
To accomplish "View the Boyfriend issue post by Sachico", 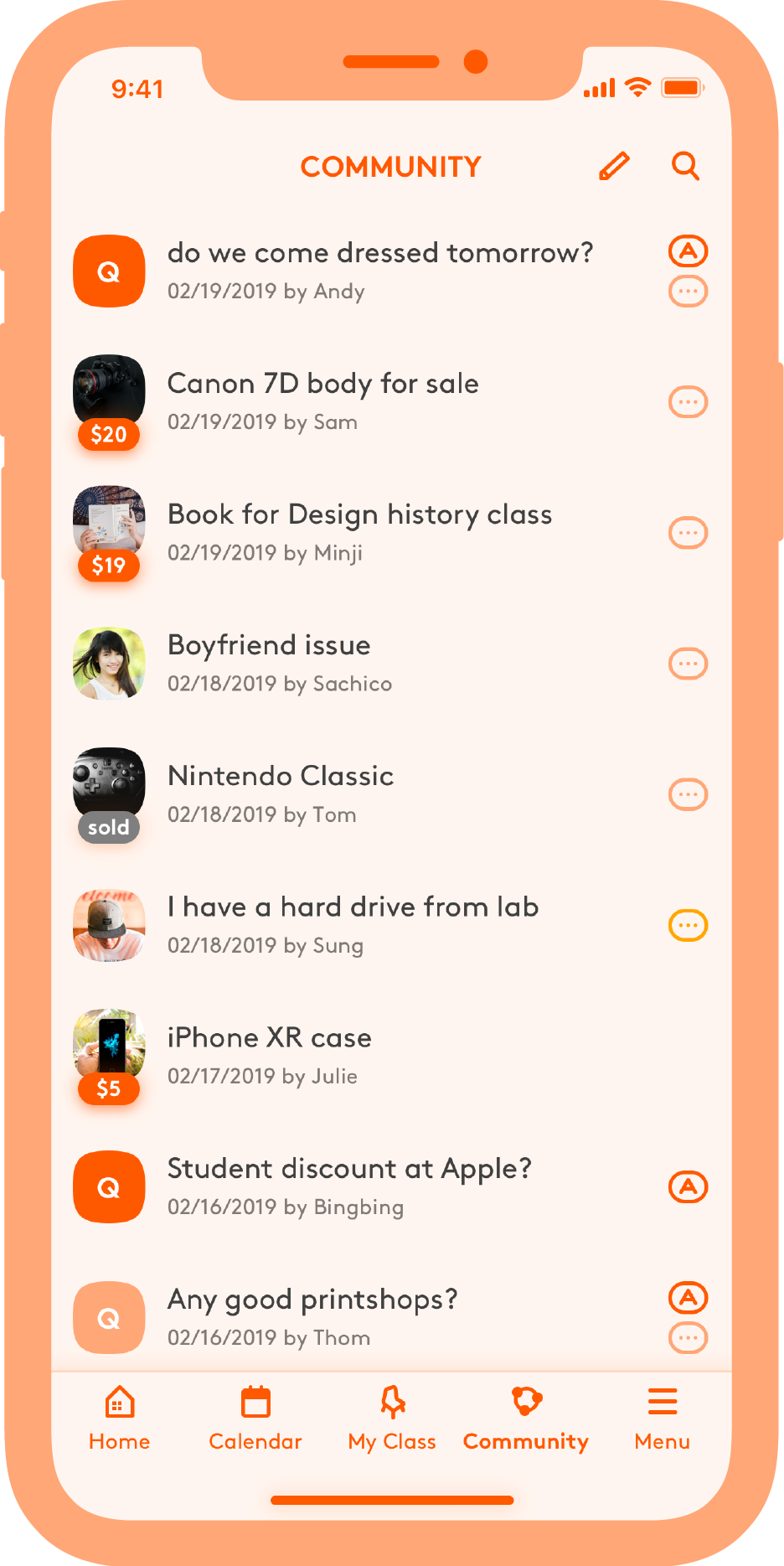I will click(391, 664).
